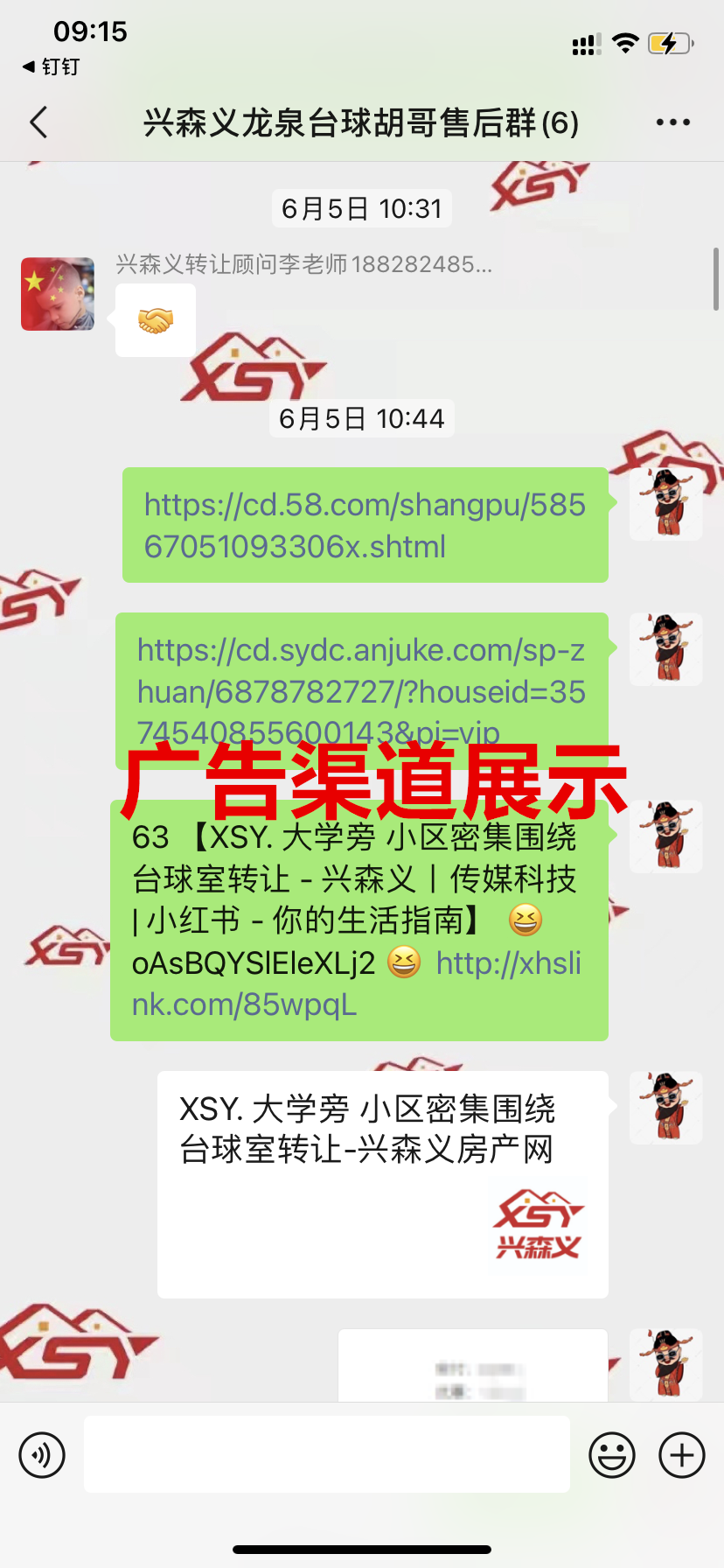The image size is (724, 1568).
Task: Open the cd.58.com shangpu link
Action: [x=364, y=525]
